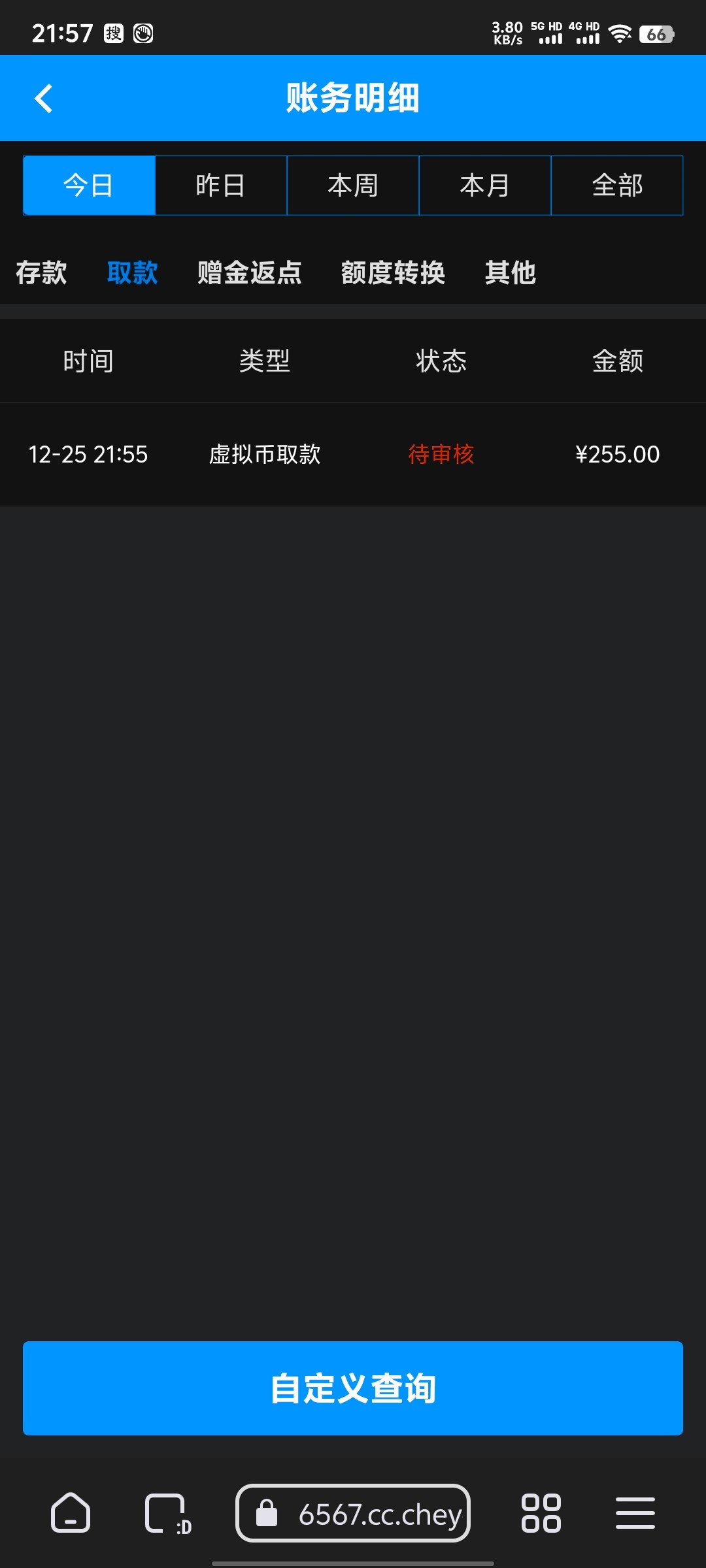Select the 今日 time filter
Image resolution: width=706 pixels, height=1568 pixels.
[89, 186]
